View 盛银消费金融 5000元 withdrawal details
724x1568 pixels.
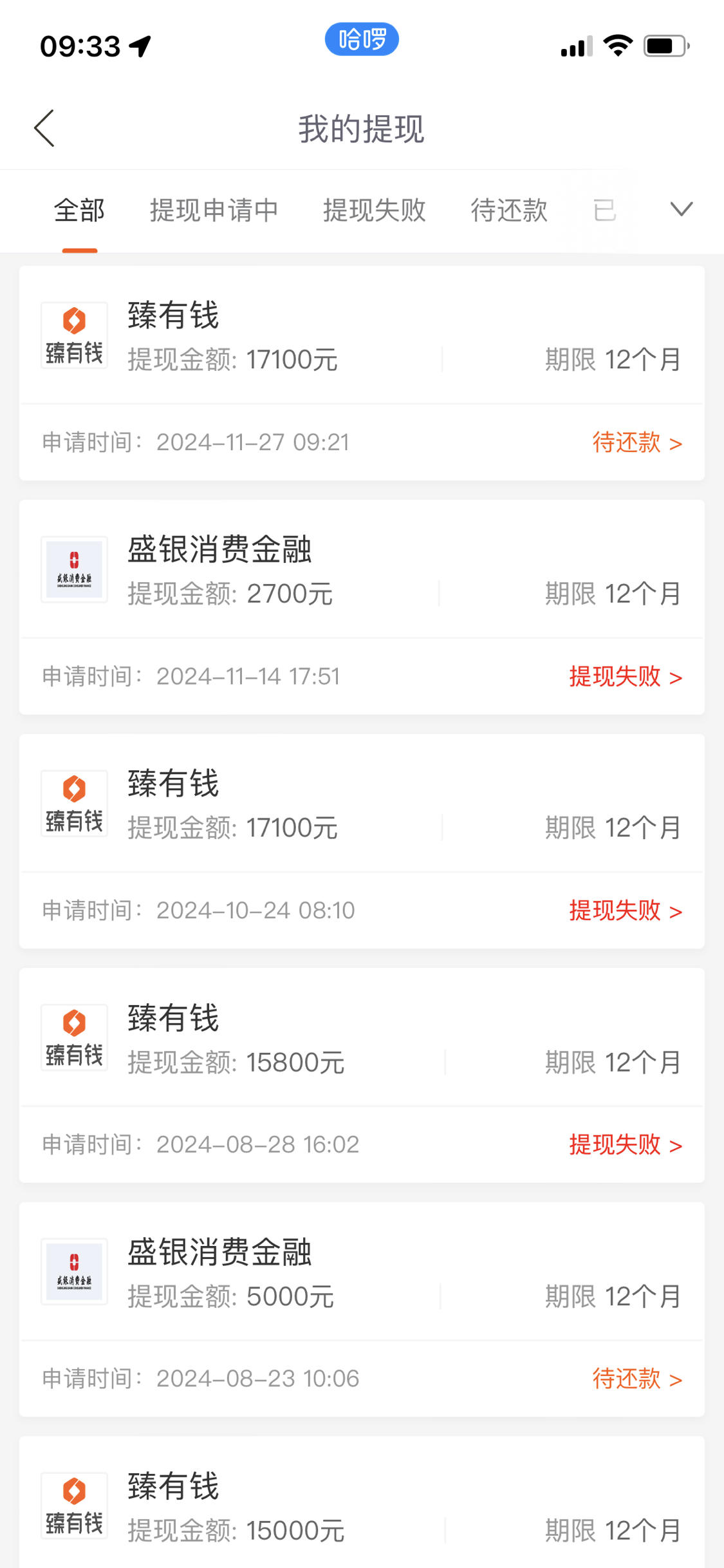pyautogui.click(x=362, y=1309)
